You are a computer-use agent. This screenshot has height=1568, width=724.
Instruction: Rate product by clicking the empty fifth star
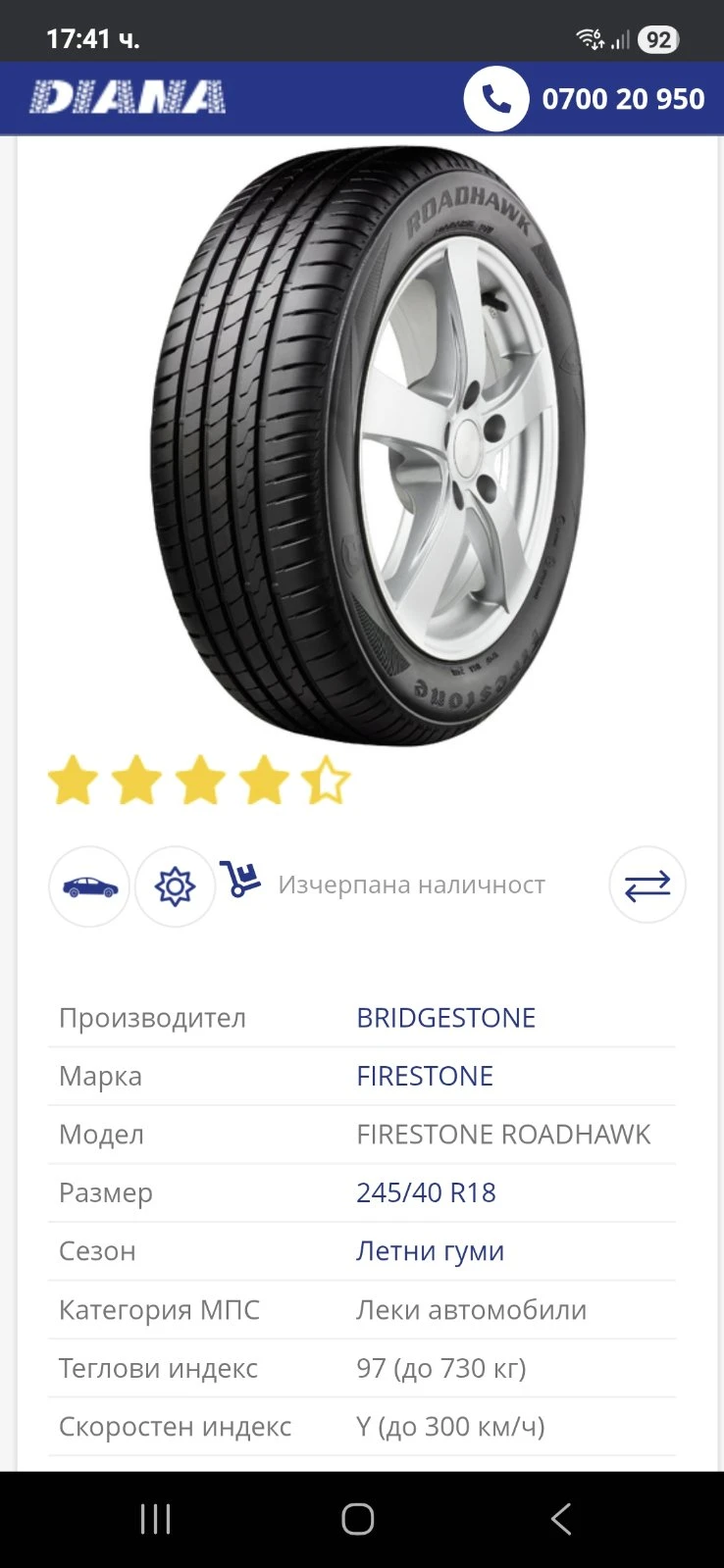pos(325,780)
